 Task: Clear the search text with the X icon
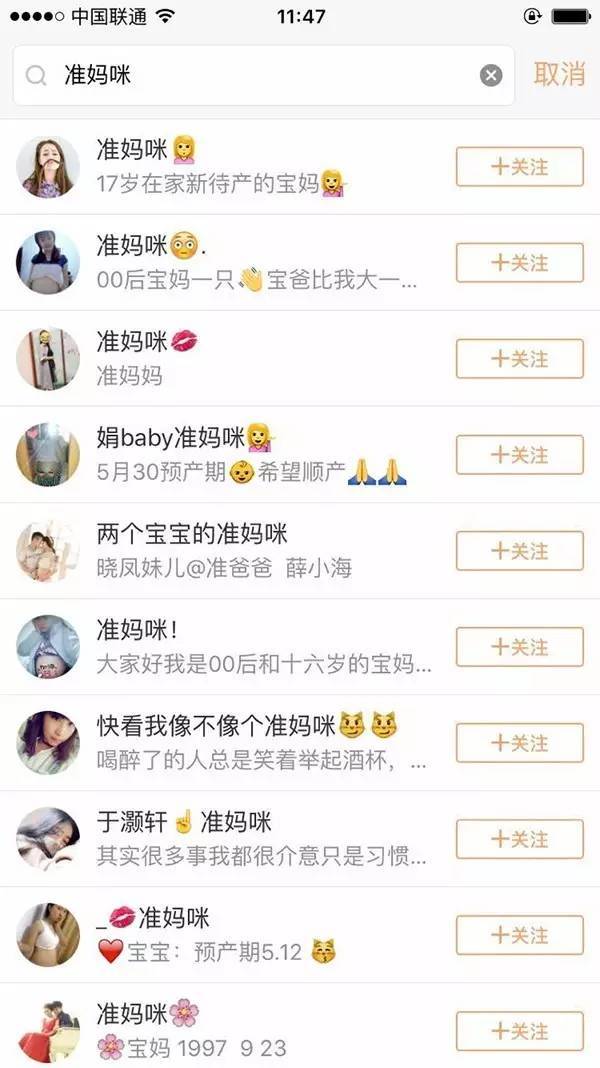[490, 75]
